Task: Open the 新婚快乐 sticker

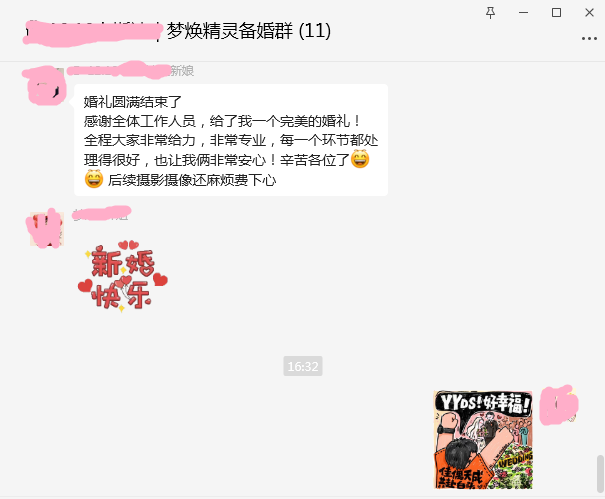Action: click(123, 277)
